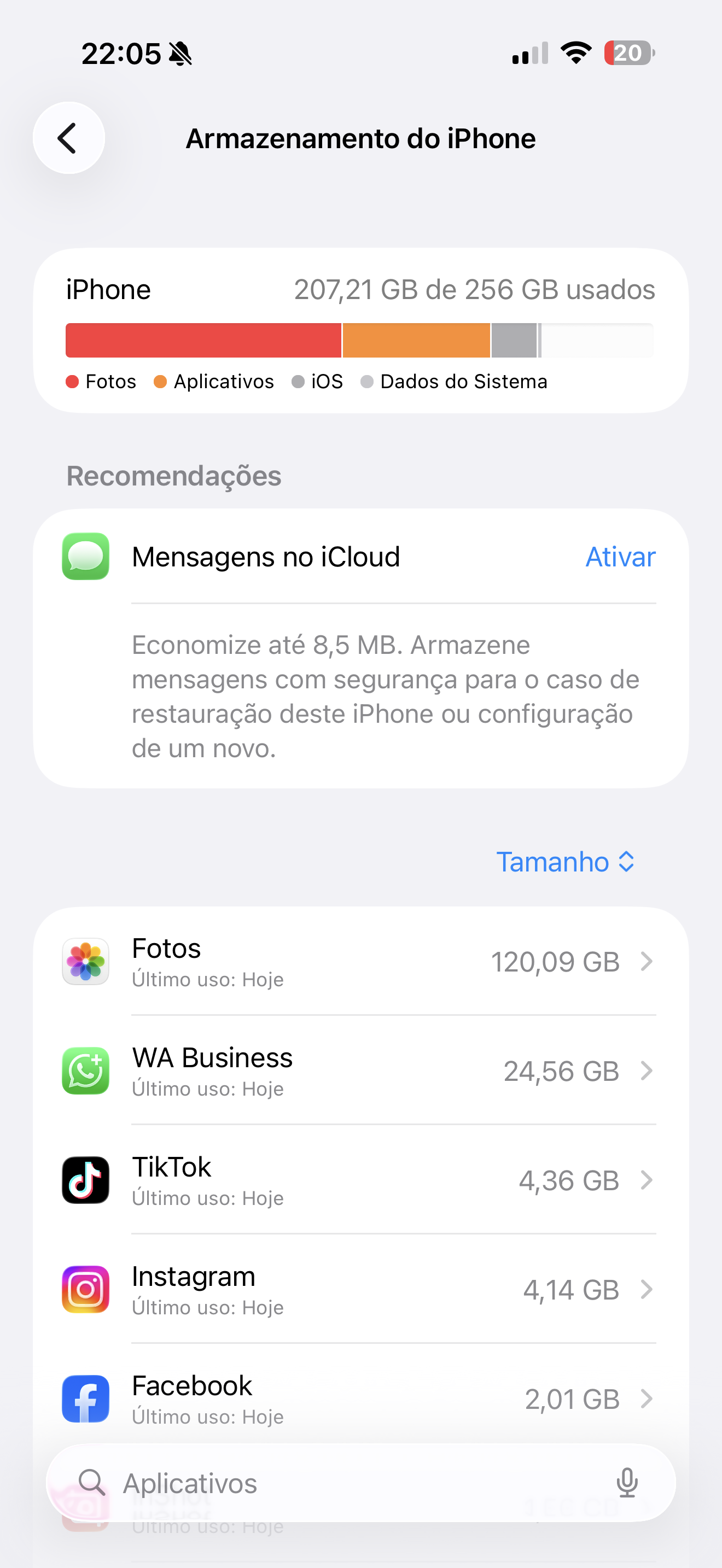The width and height of the screenshot is (722, 1568).
Task: Start voice search with the microphone
Action: point(626,1483)
